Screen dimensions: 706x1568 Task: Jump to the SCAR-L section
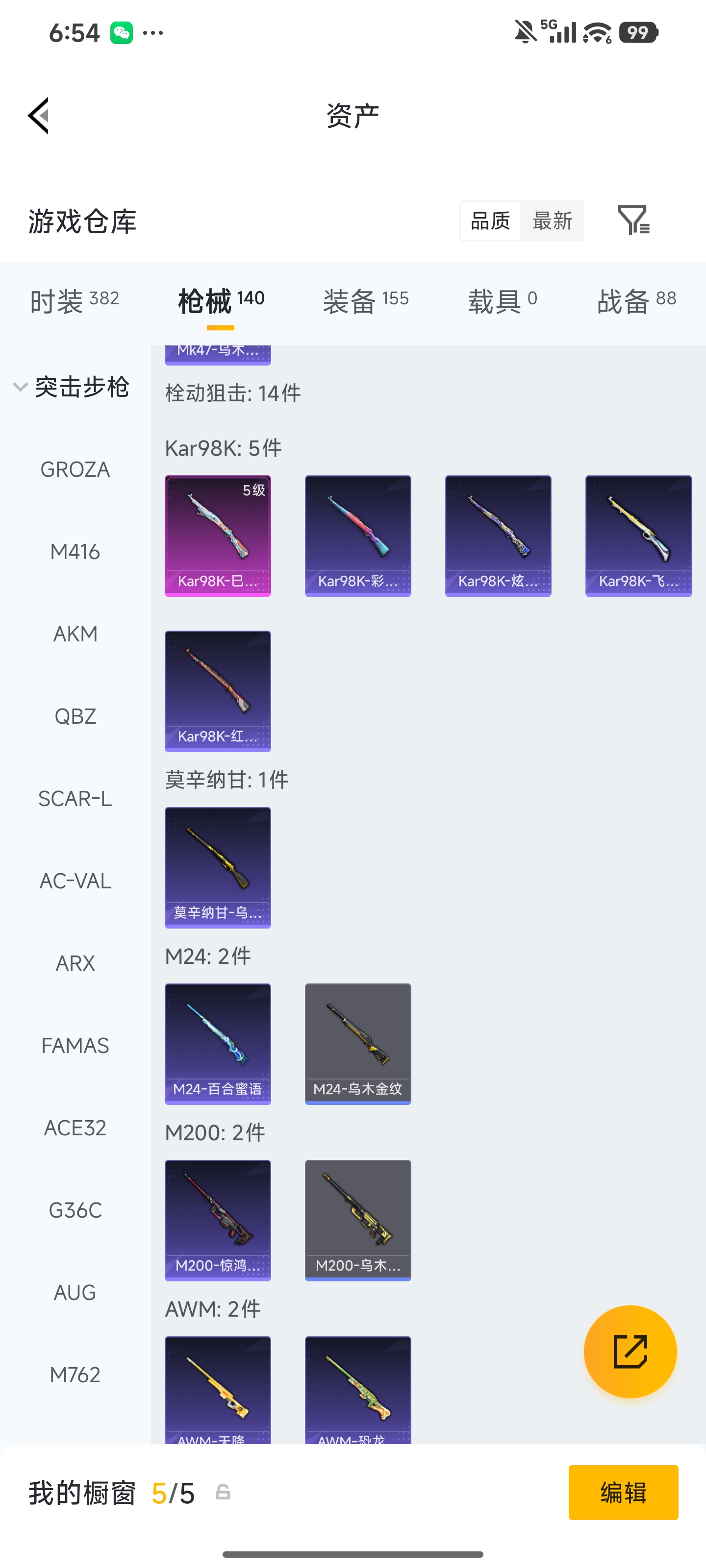75,799
